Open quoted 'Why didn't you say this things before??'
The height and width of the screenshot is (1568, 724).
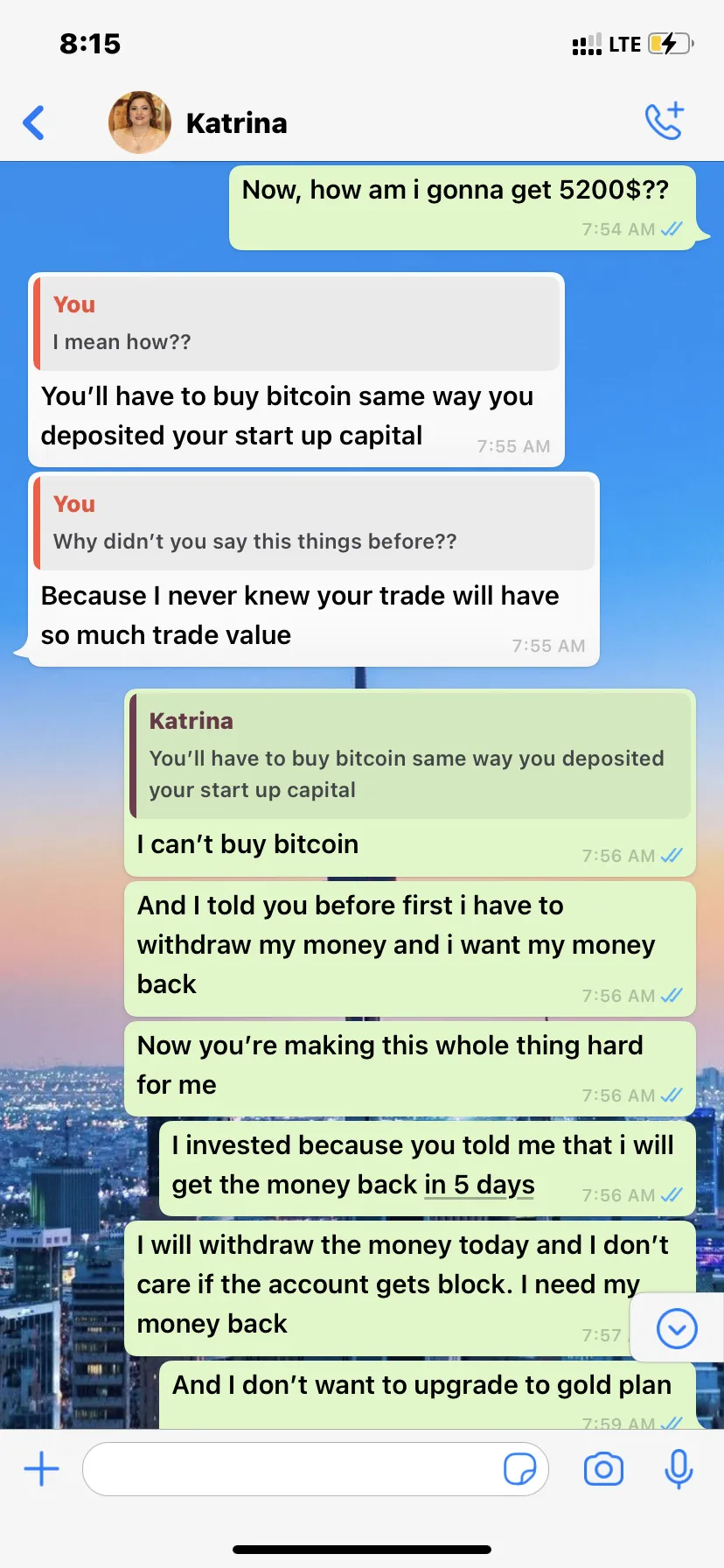tap(314, 523)
